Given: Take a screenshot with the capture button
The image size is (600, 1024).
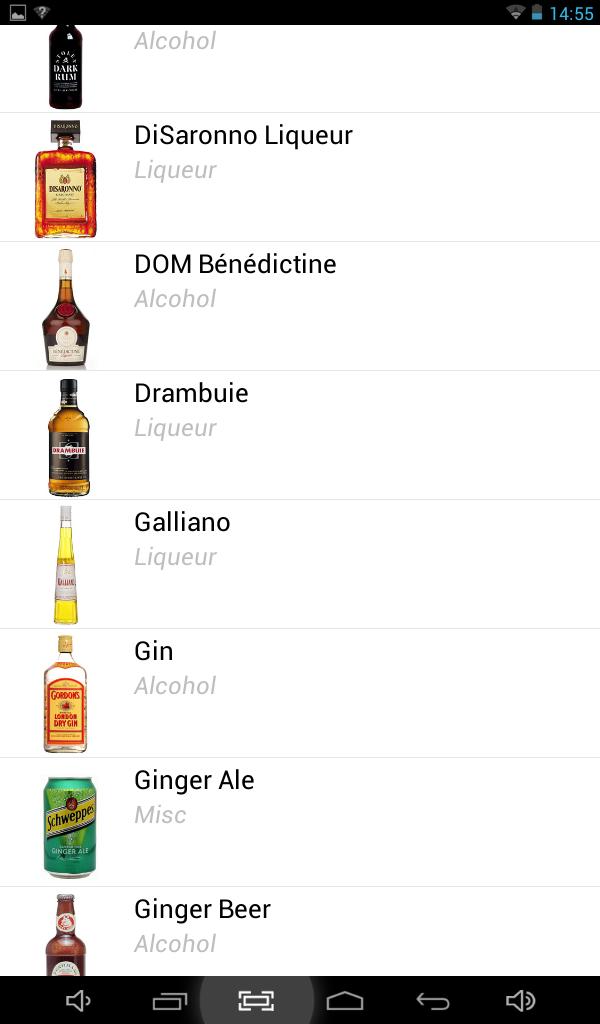Looking at the screenshot, I should tap(256, 1000).
